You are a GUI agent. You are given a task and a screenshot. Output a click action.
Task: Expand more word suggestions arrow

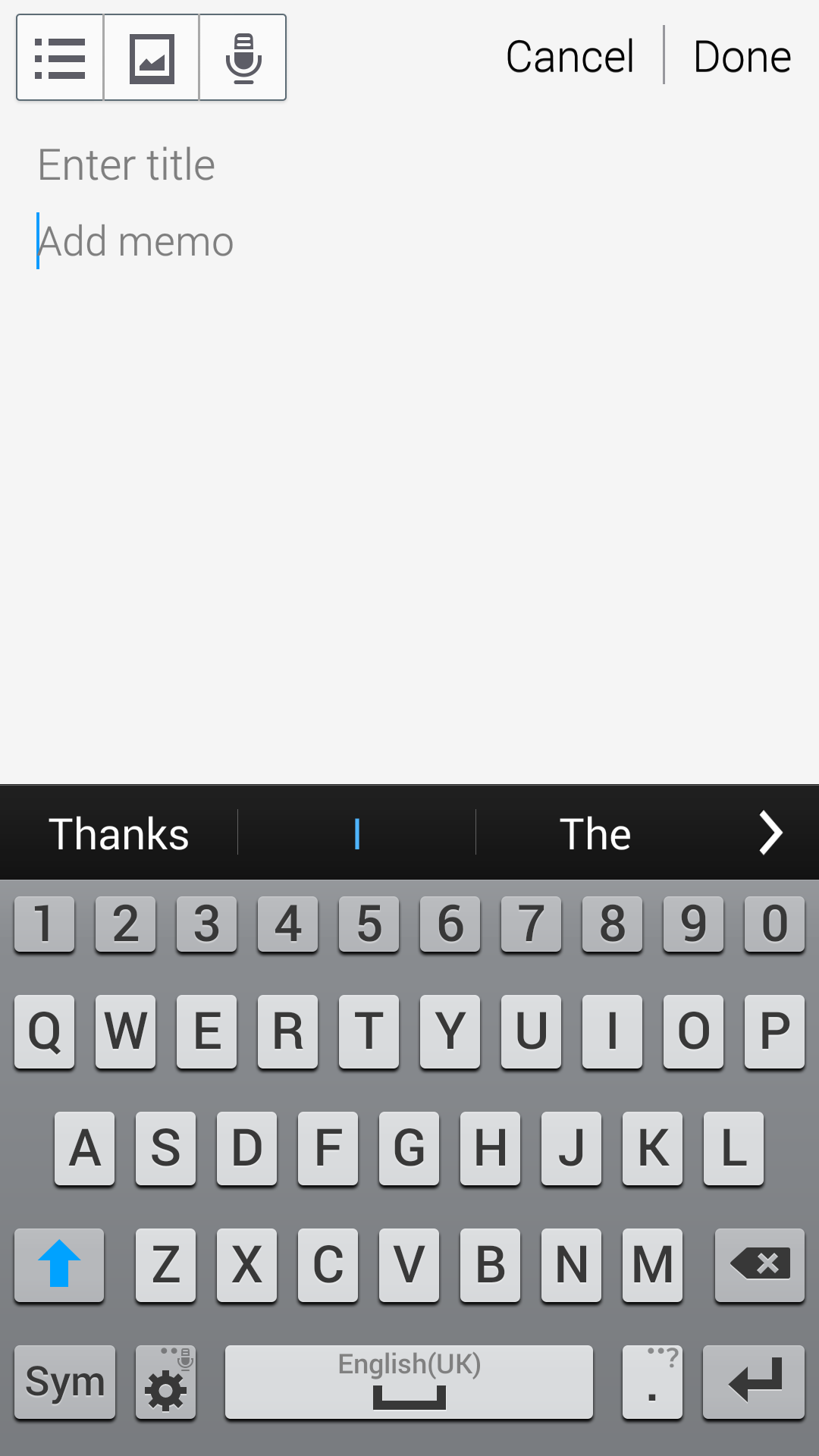(770, 833)
